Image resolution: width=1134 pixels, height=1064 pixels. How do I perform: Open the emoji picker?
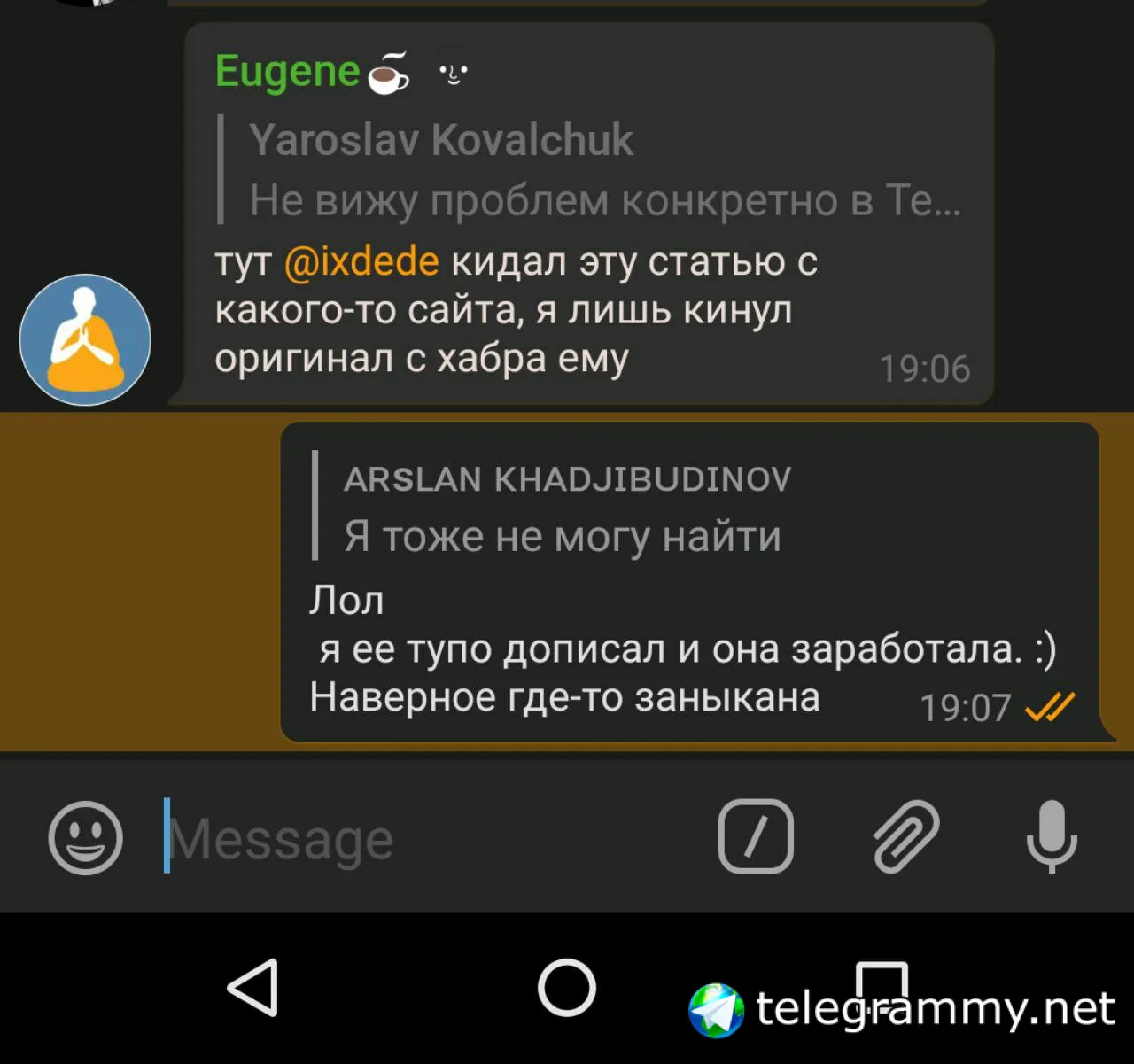85,837
